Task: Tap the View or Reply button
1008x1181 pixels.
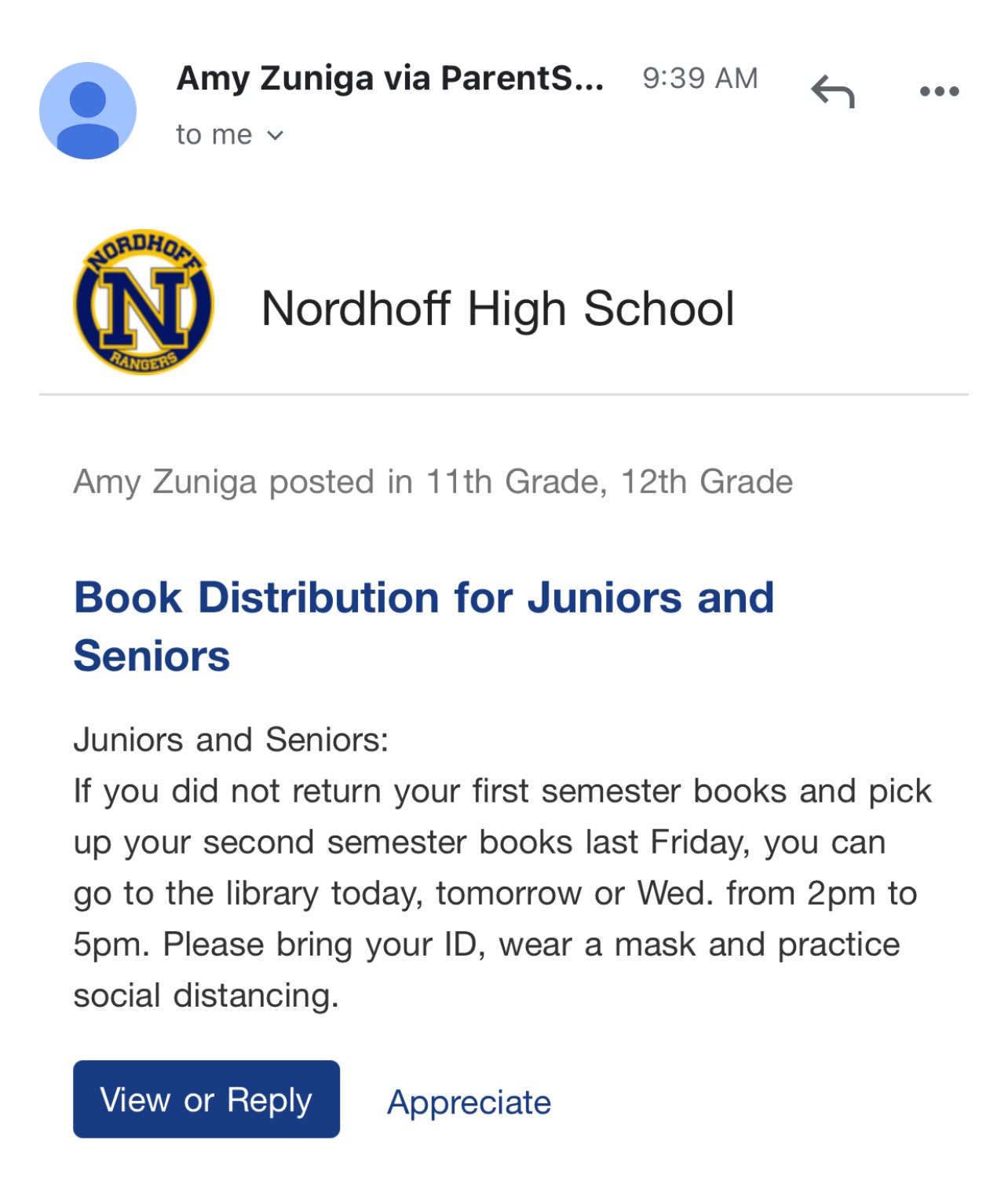Action: coord(206,1099)
